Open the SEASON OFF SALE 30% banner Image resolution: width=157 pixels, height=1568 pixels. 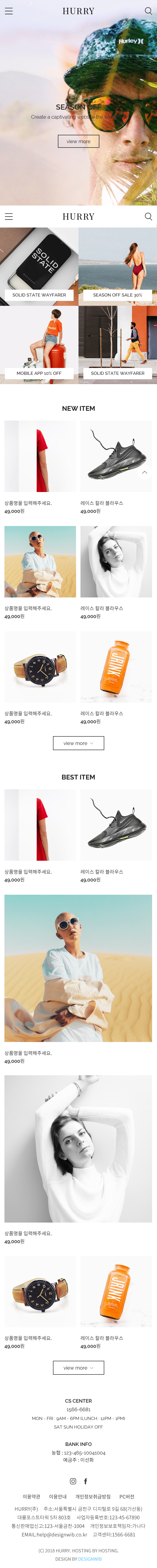117,266
